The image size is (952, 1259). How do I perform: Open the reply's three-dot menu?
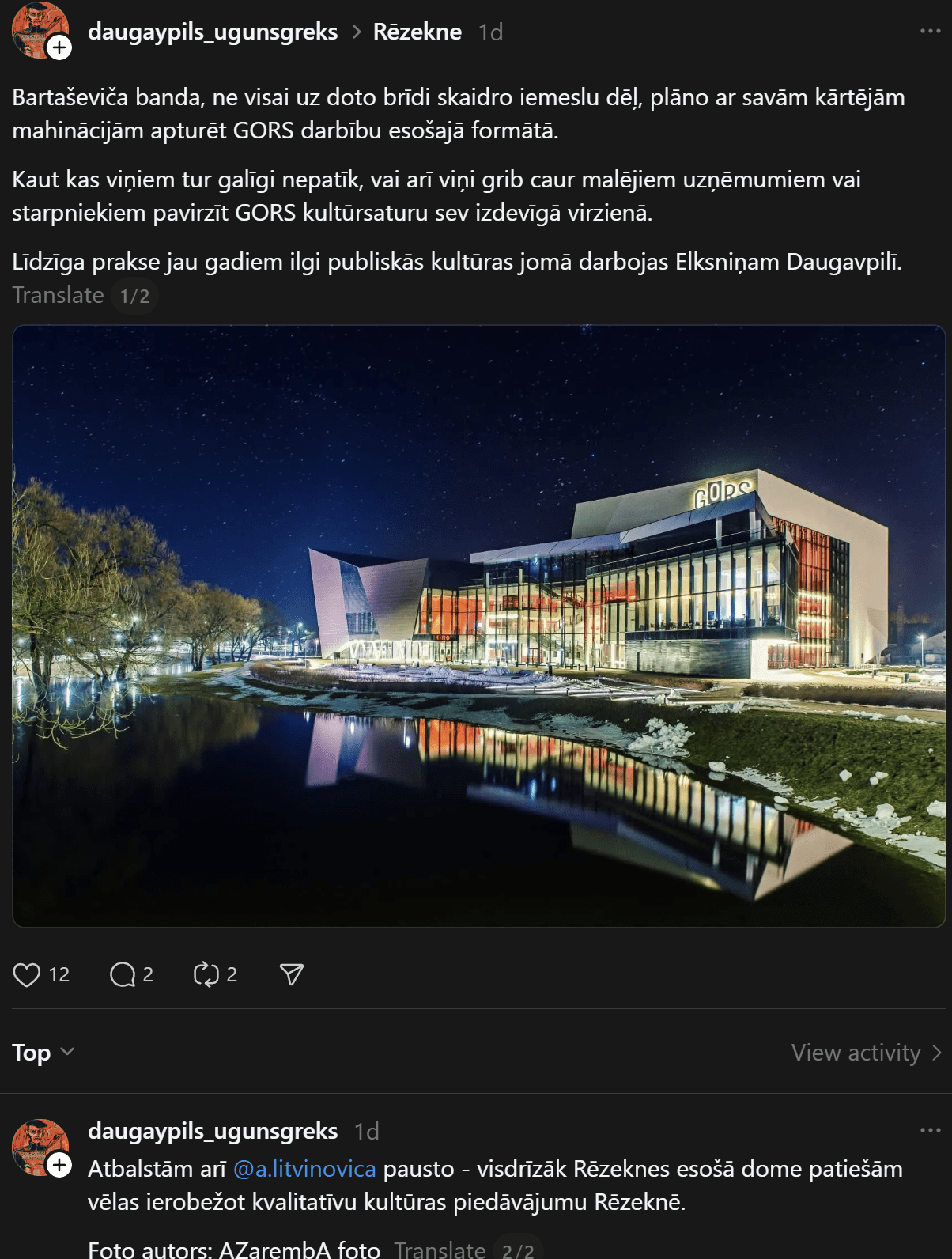[x=930, y=1130]
